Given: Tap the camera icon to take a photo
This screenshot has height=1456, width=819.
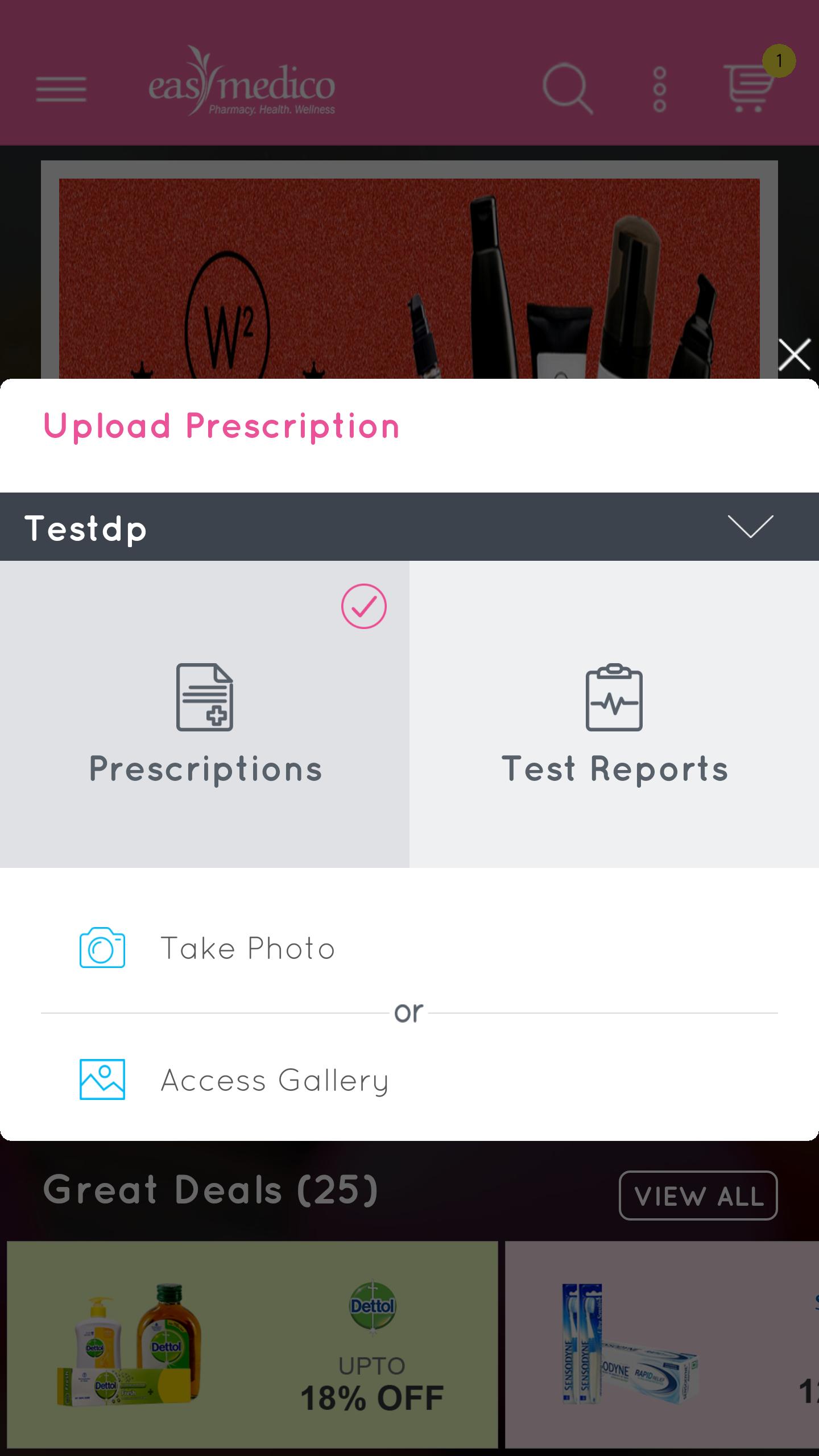Looking at the screenshot, I should click(x=101, y=948).
